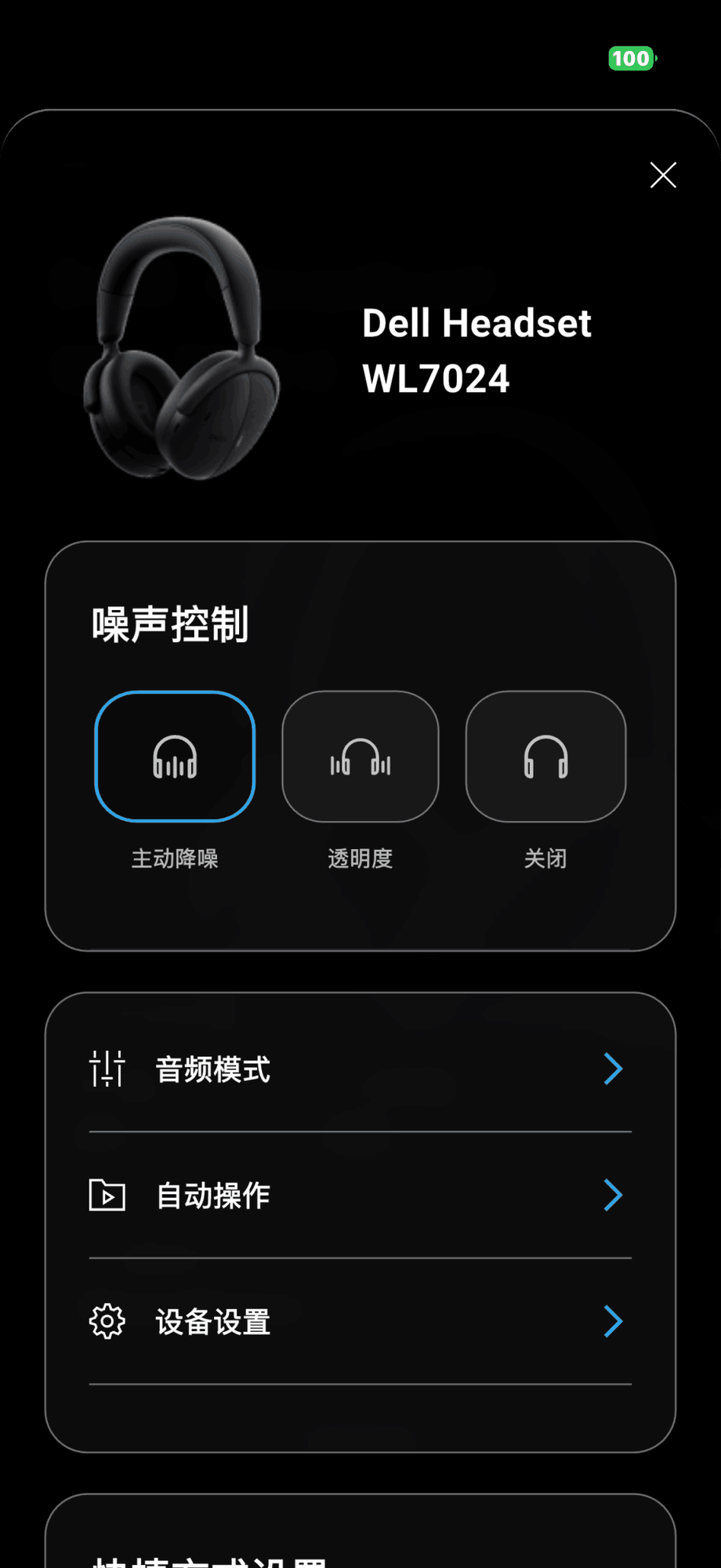Close the headset panel with the X
Viewport: 721px width, 1568px height.
click(663, 176)
